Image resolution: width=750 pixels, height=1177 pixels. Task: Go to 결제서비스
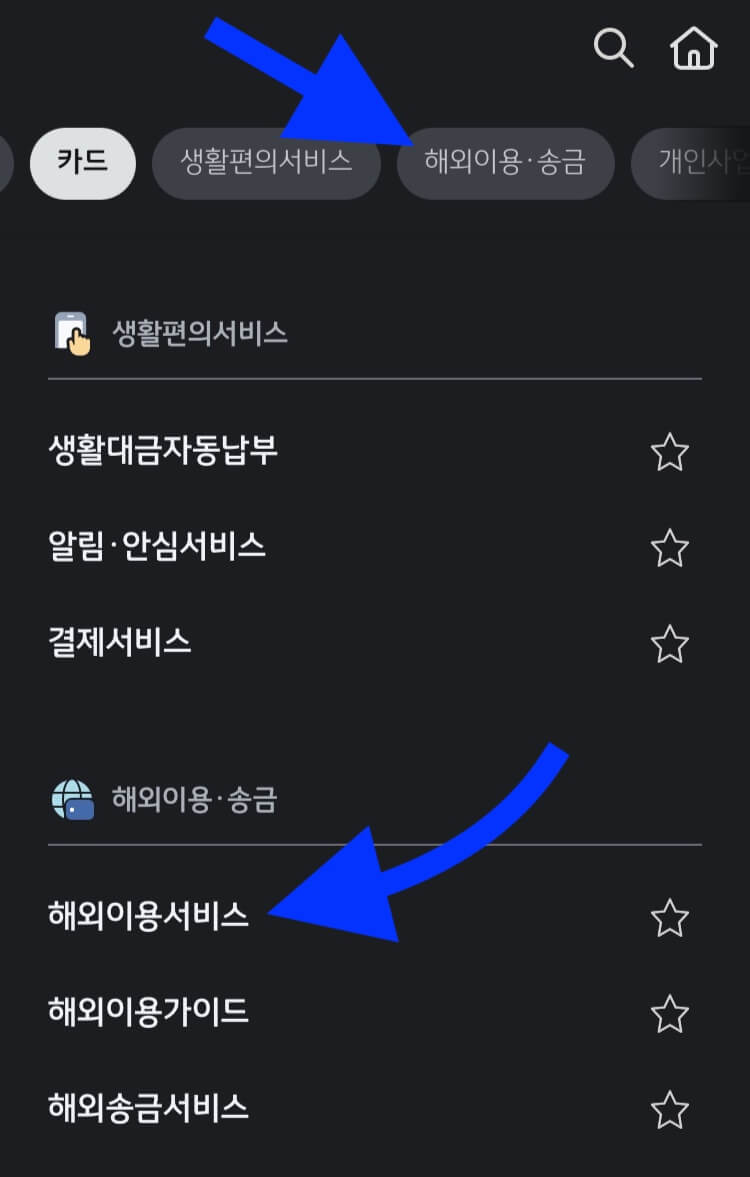120,643
